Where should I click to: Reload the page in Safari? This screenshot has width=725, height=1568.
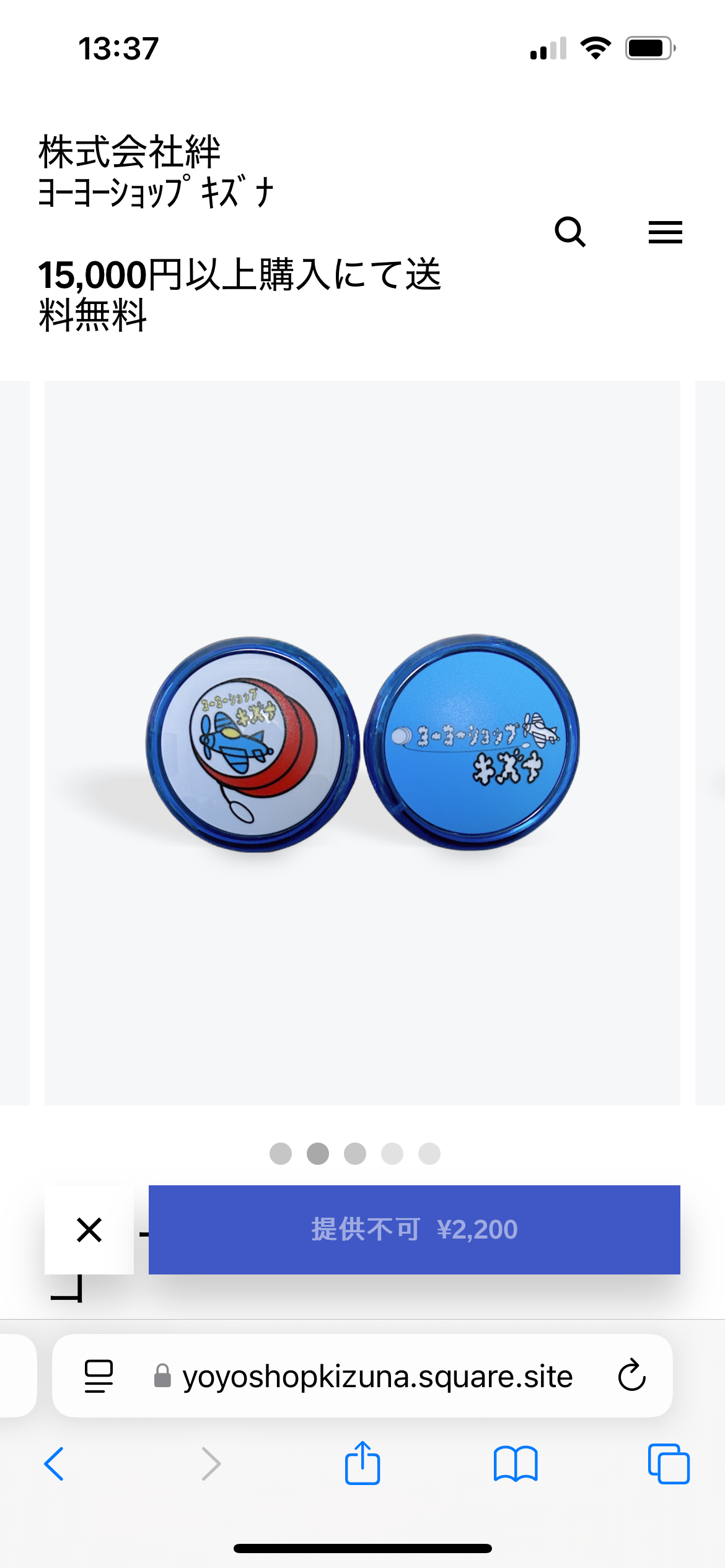(x=631, y=1376)
